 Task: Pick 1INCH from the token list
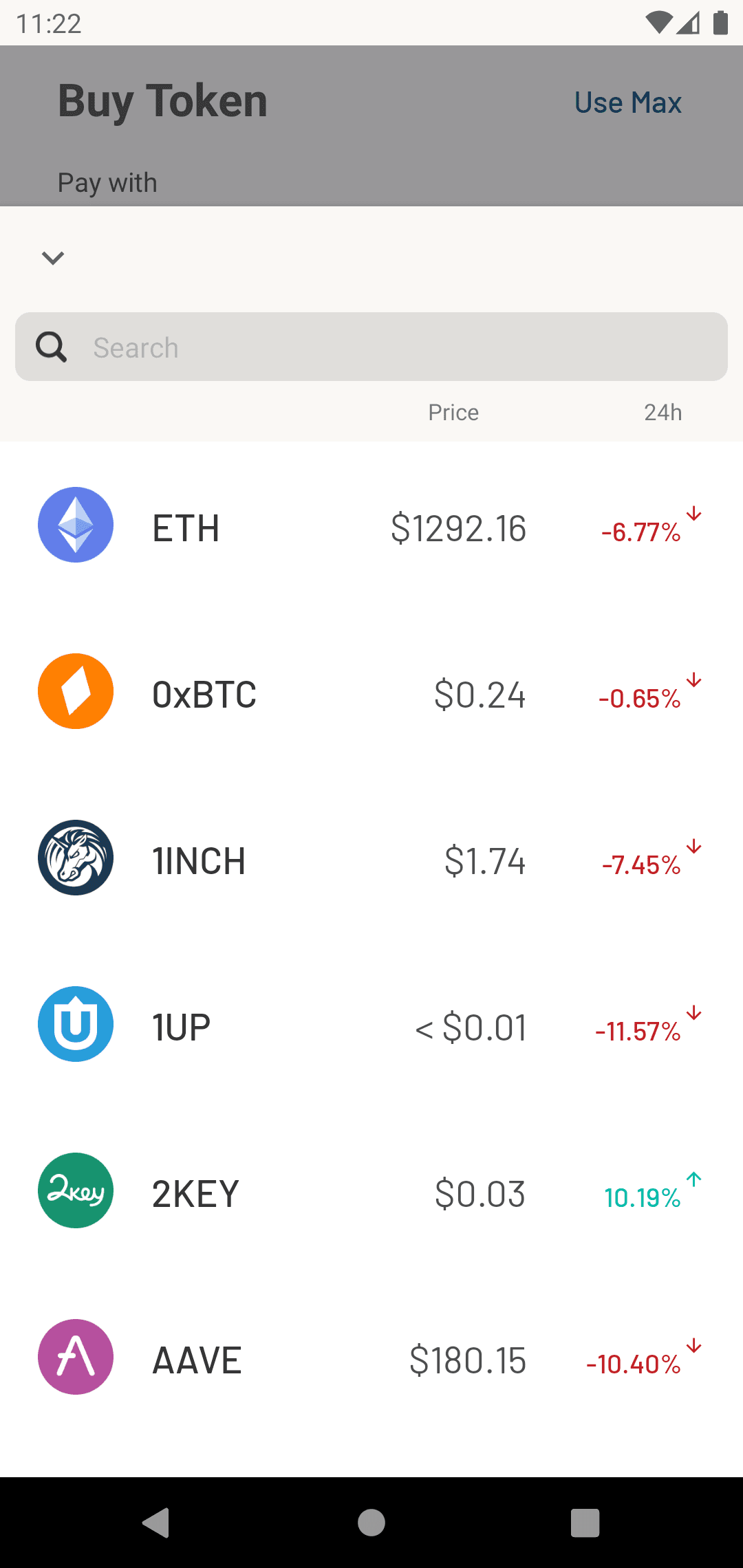click(x=371, y=859)
